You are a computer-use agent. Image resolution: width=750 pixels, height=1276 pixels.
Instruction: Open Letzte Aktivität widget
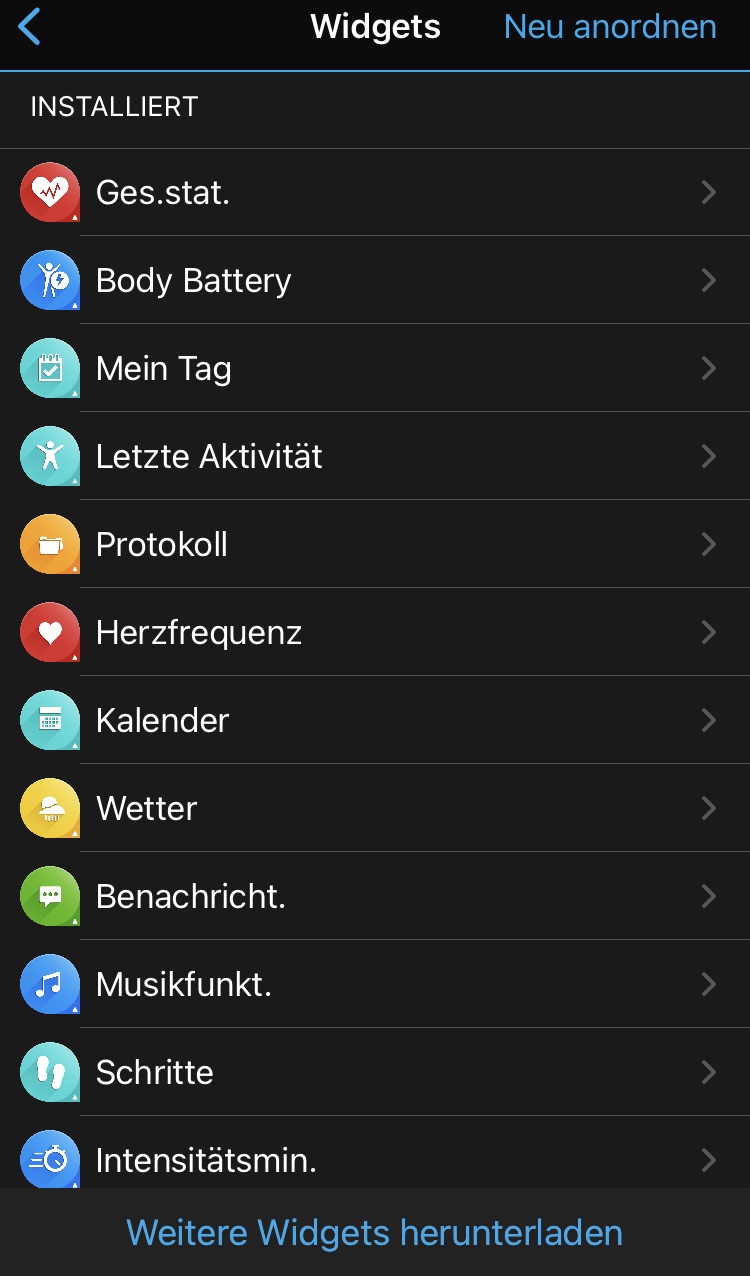pyautogui.click(x=375, y=456)
